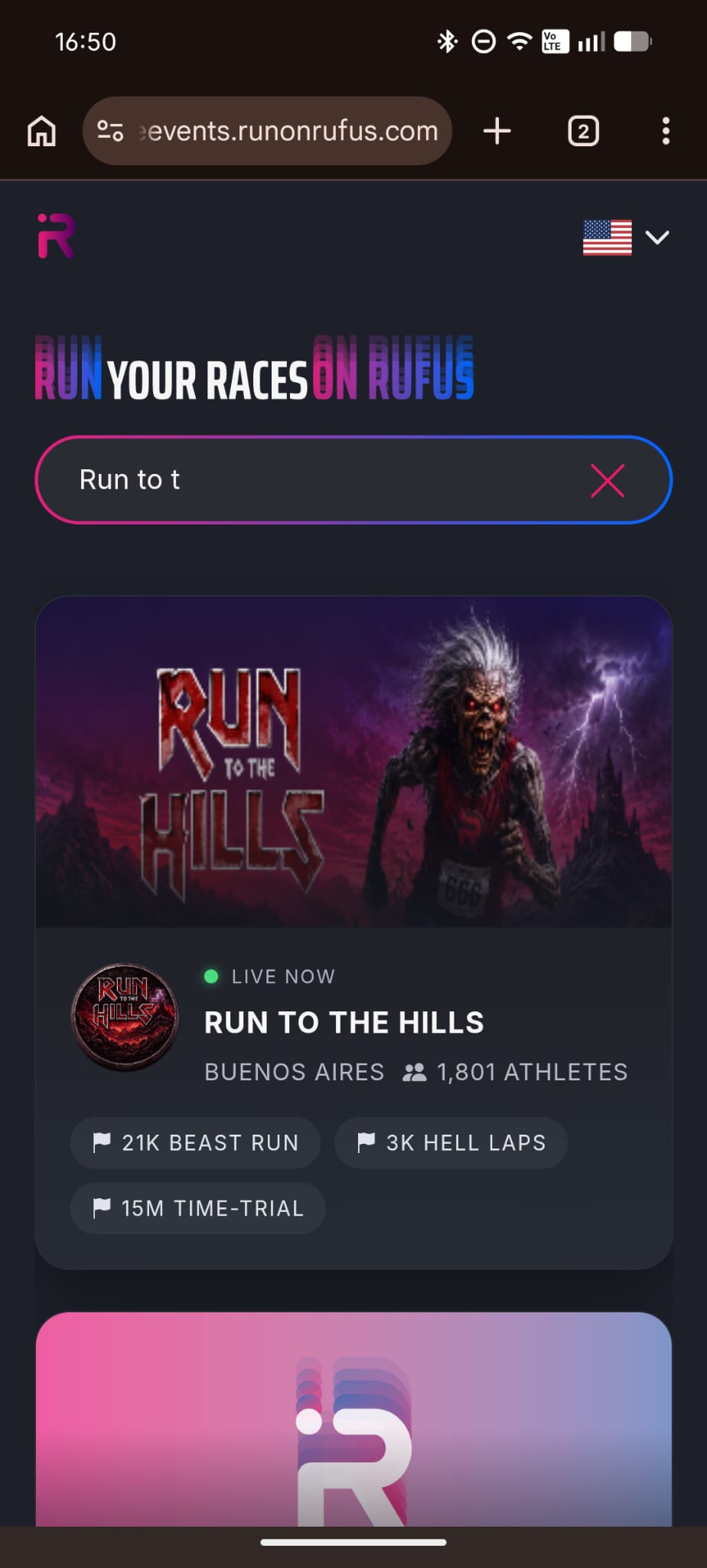Focus the search field containing "Run to t"
Screen dimensions: 707x1568
[x=321, y=480]
